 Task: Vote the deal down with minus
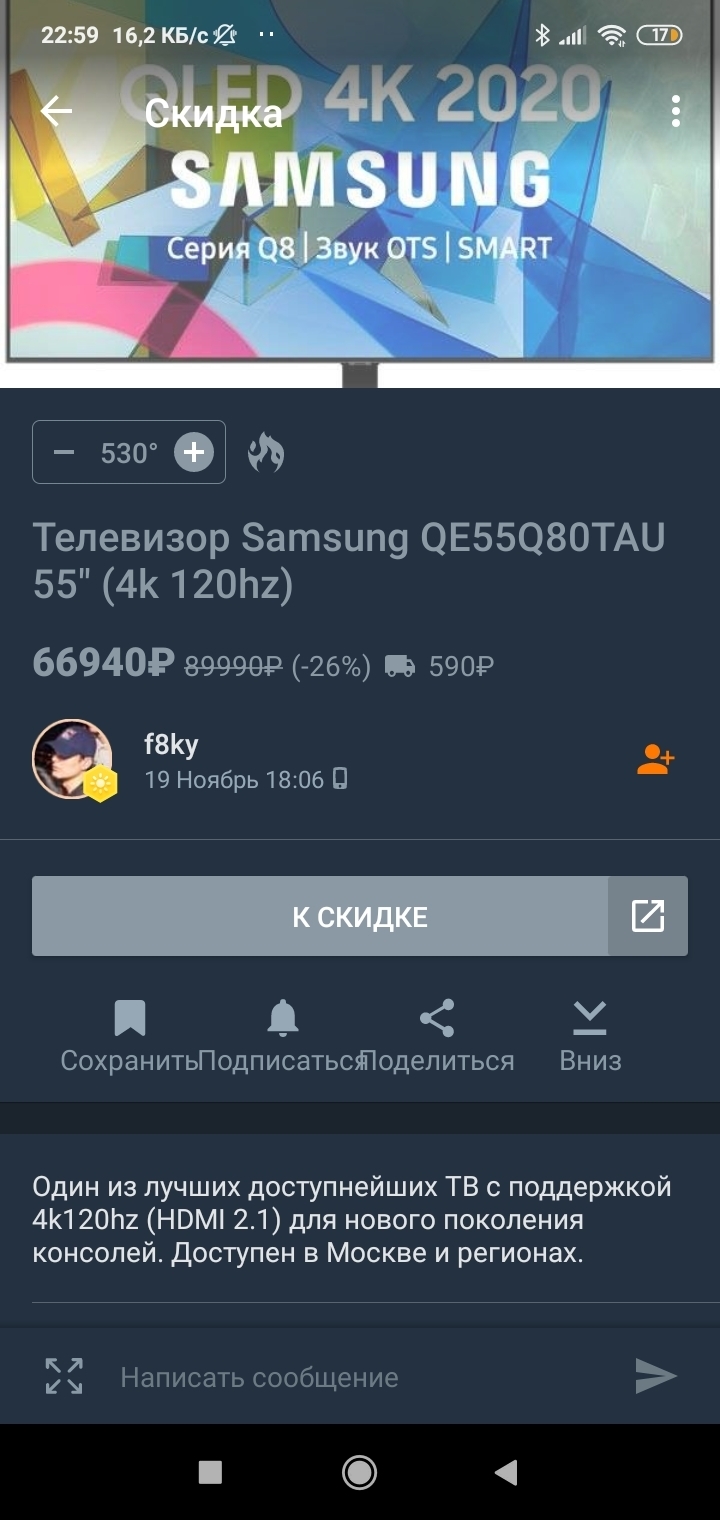(x=64, y=453)
